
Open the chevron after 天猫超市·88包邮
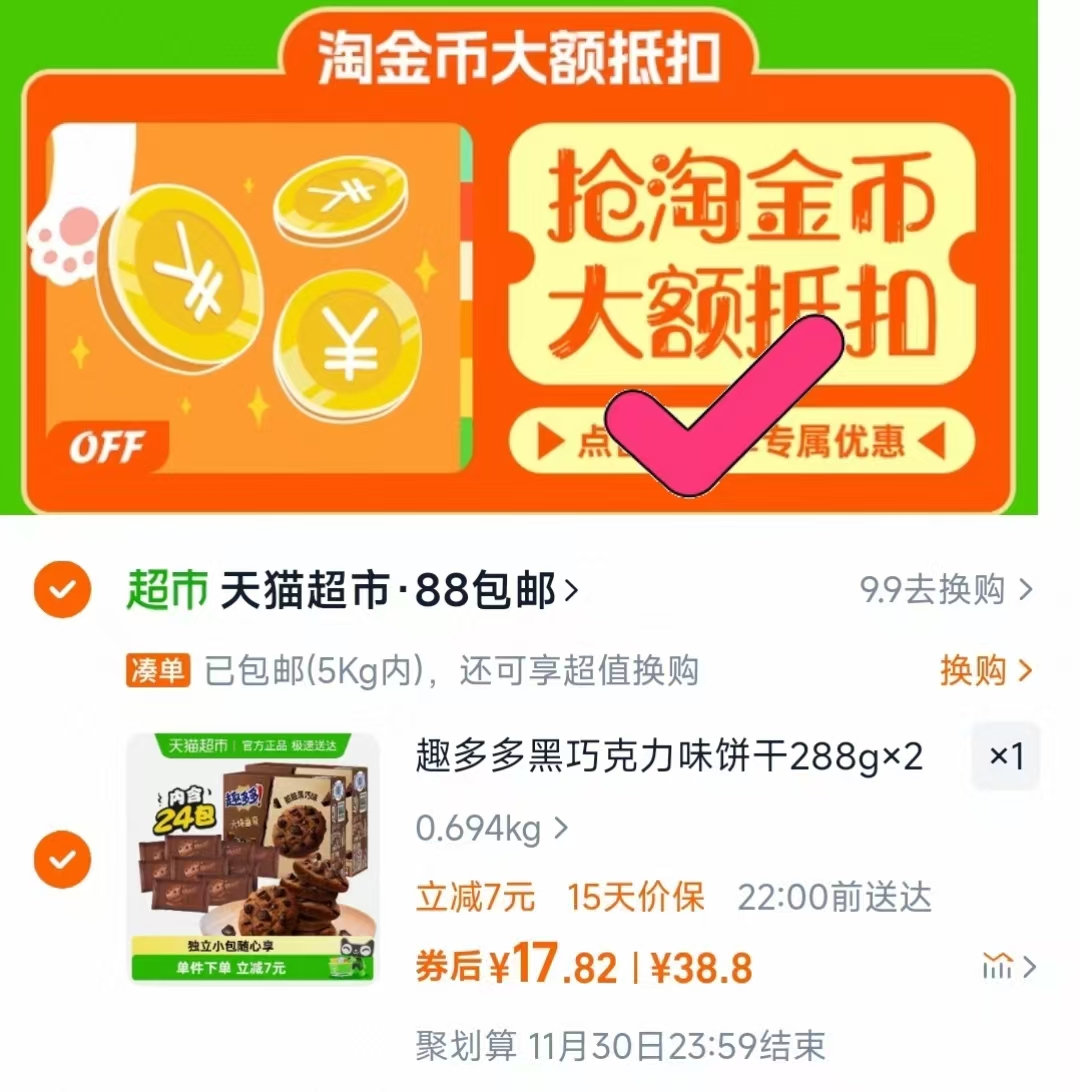tap(570, 589)
